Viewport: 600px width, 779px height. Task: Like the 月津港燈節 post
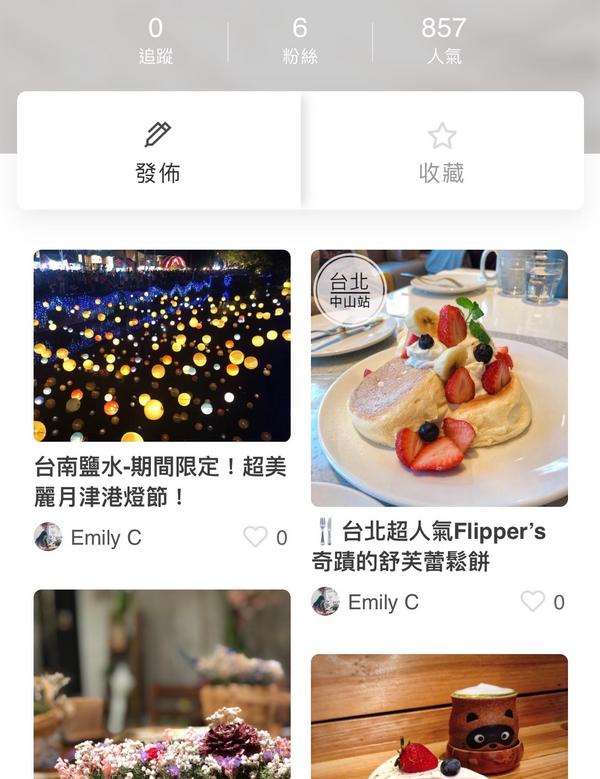256,537
